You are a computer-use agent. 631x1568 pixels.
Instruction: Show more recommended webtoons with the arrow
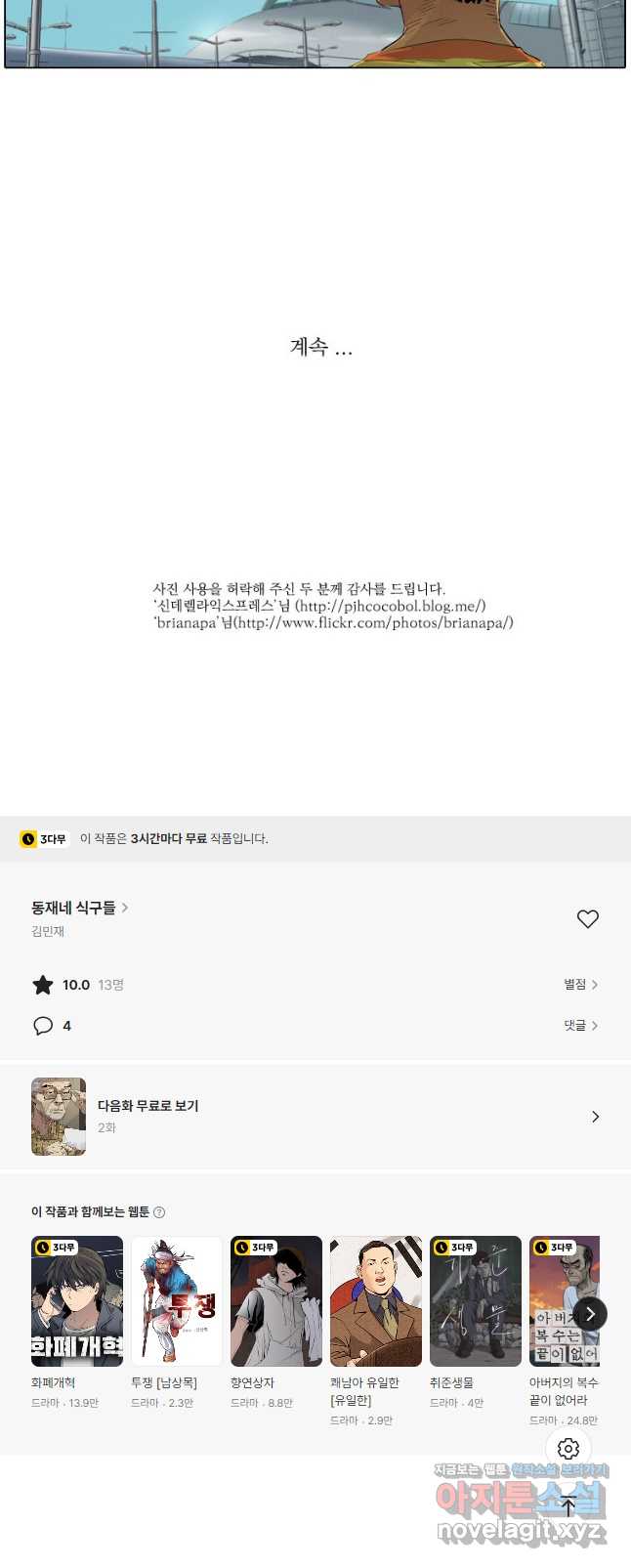tap(590, 1314)
